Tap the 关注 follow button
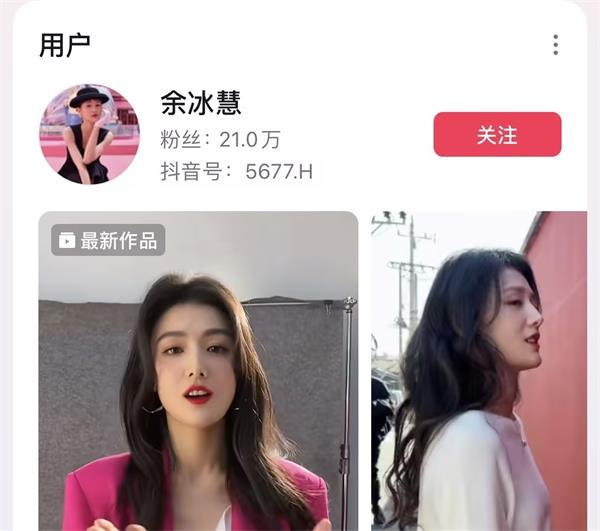Viewport: 600px width, 531px height. click(497, 135)
